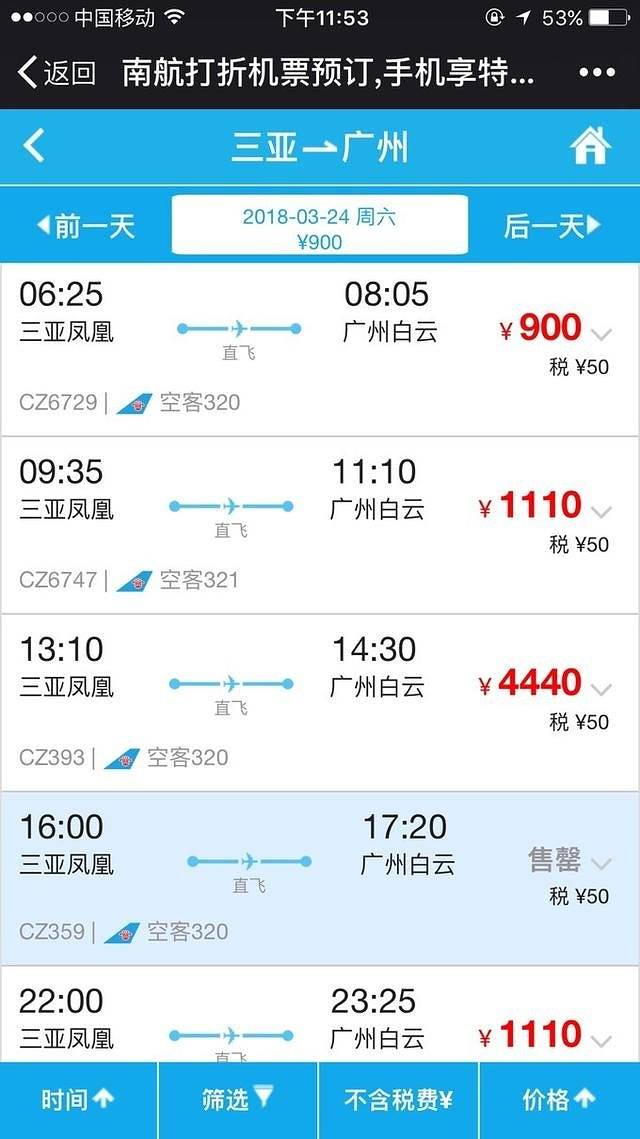Open the 筛选 filter options
This screenshot has width=640, height=1139.
click(238, 1100)
